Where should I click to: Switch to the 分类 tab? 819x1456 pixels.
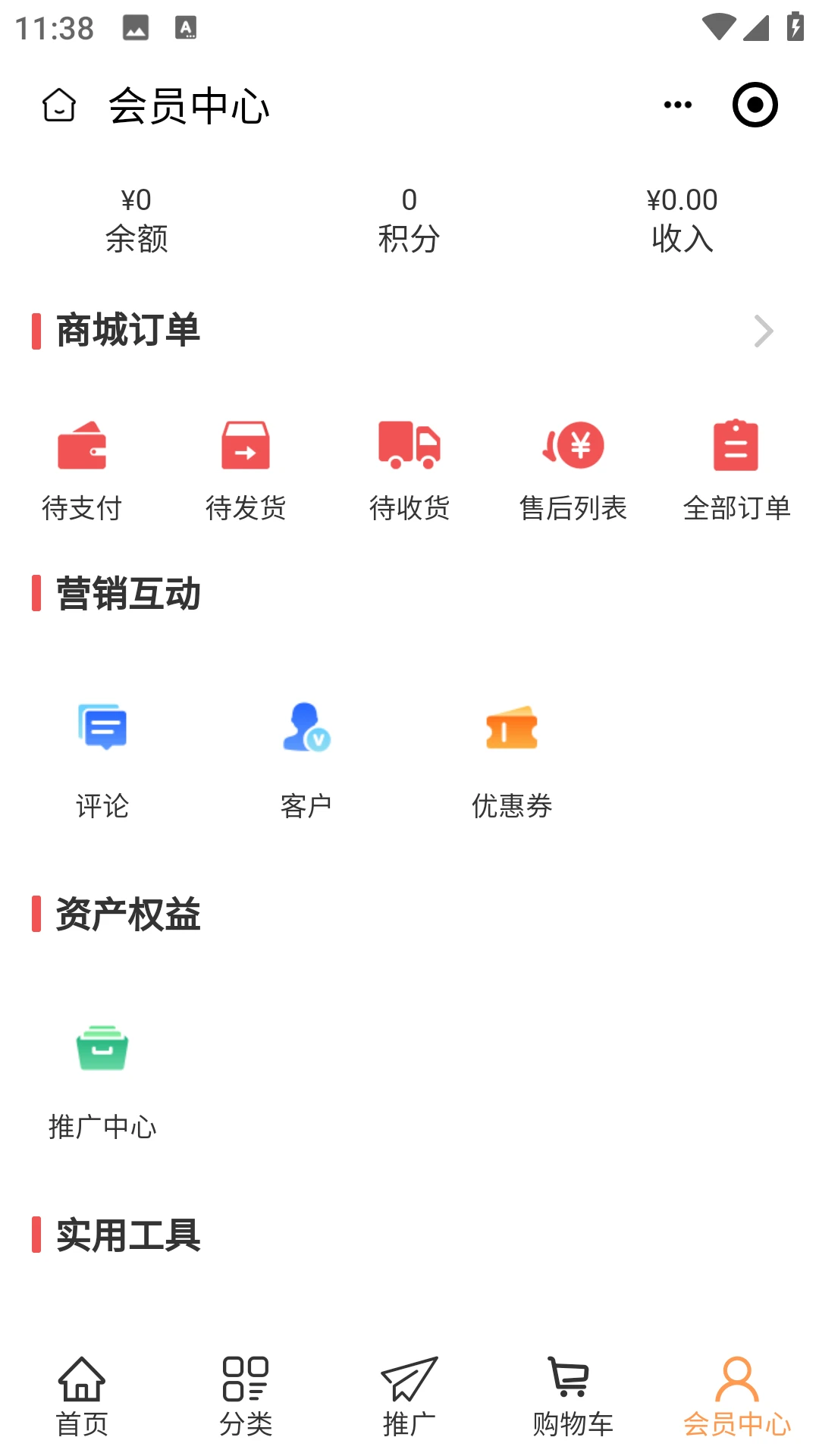tap(246, 1397)
